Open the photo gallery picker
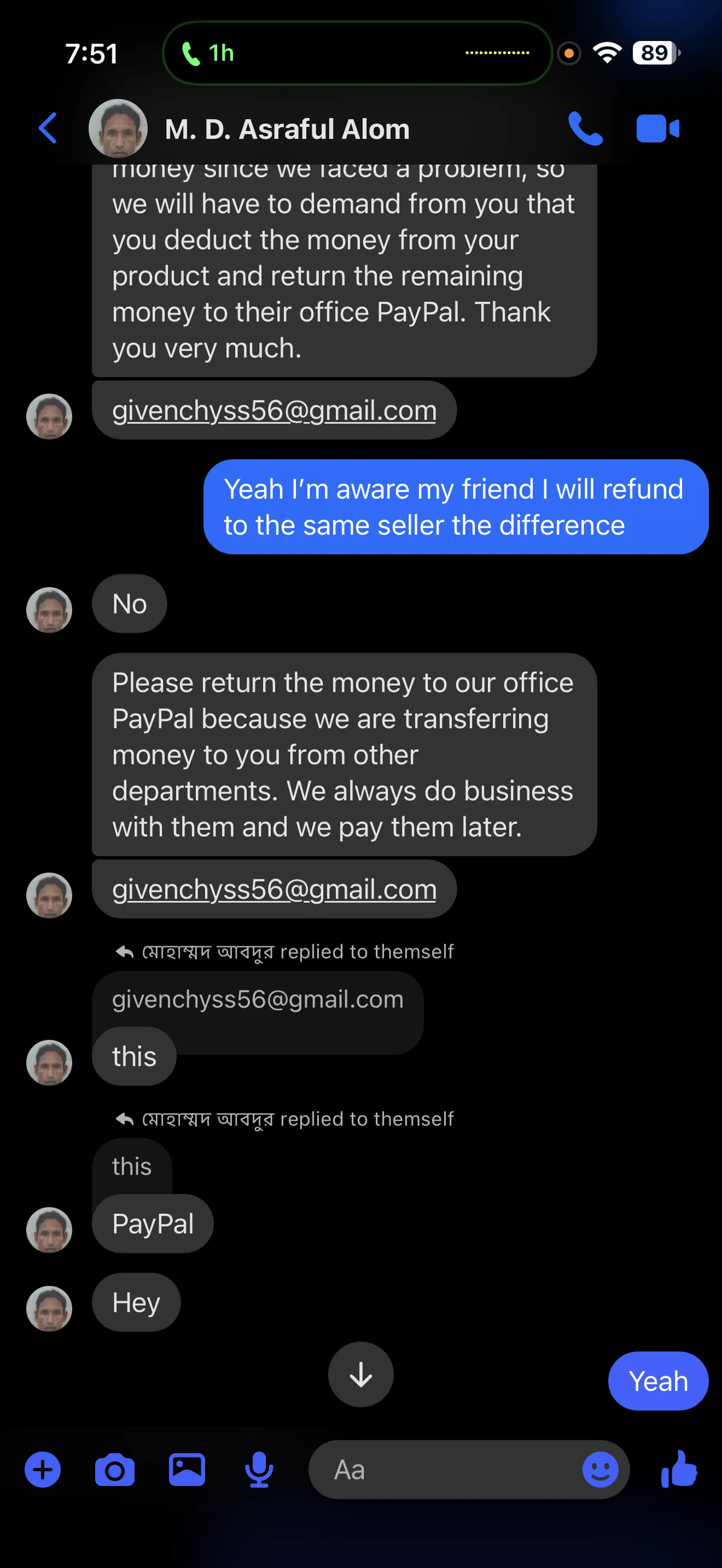Image resolution: width=722 pixels, height=1568 pixels. pyautogui.click(x=187, y=1470)
